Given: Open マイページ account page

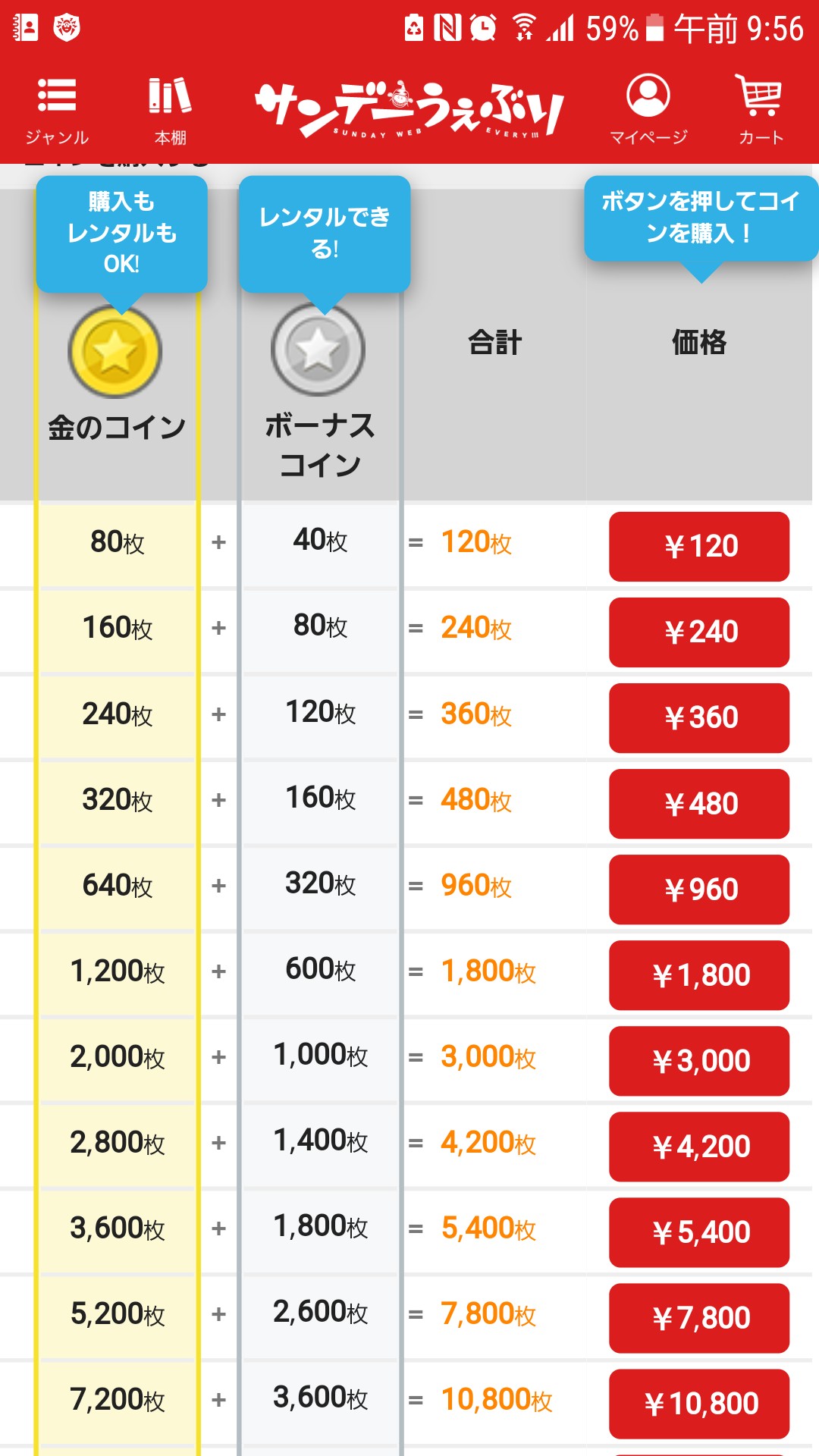Looking at the screenshot, I should pyautogui.click(x=648, y=109).
